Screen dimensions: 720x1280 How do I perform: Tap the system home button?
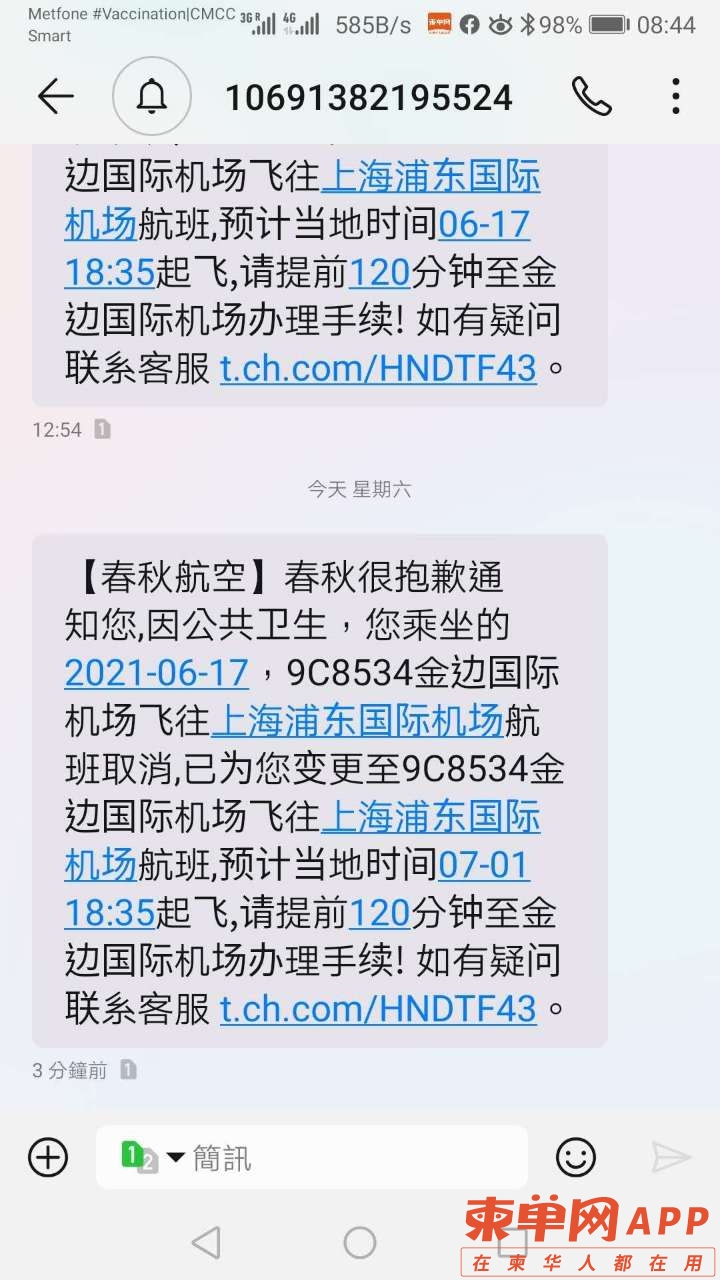coord(360,1243)
